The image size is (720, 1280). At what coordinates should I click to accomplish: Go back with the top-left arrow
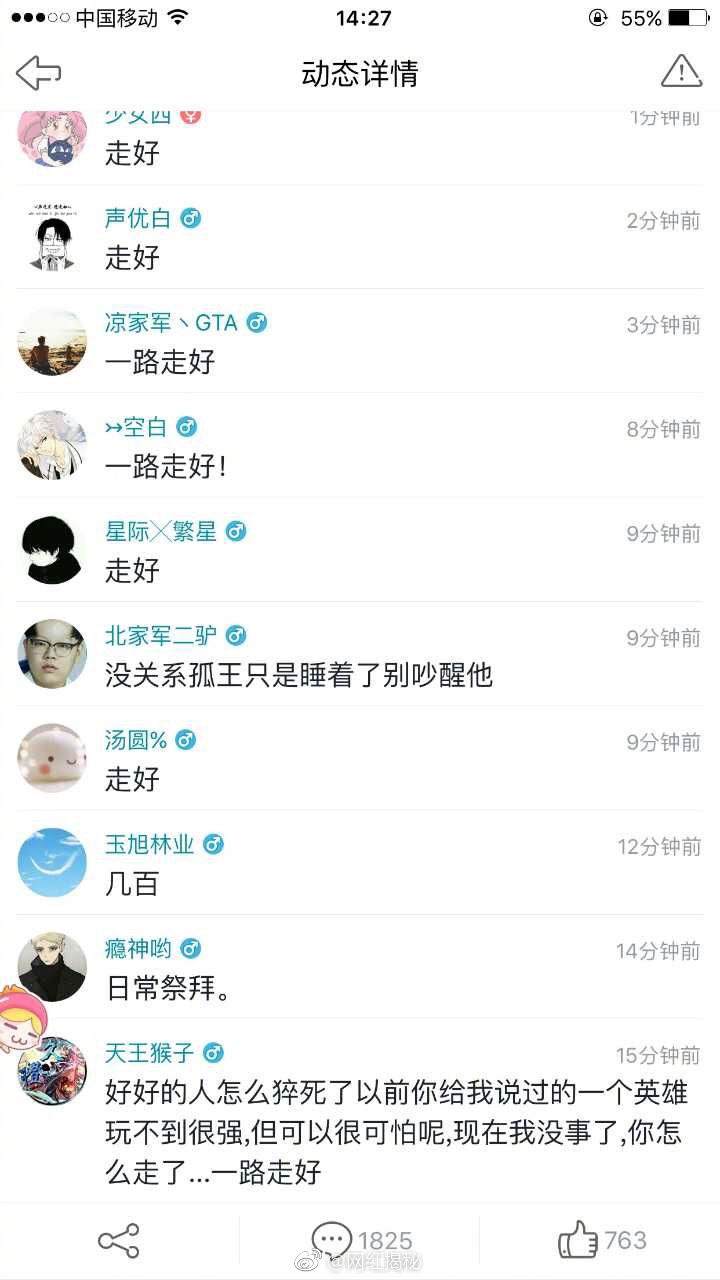click(39, 73)
